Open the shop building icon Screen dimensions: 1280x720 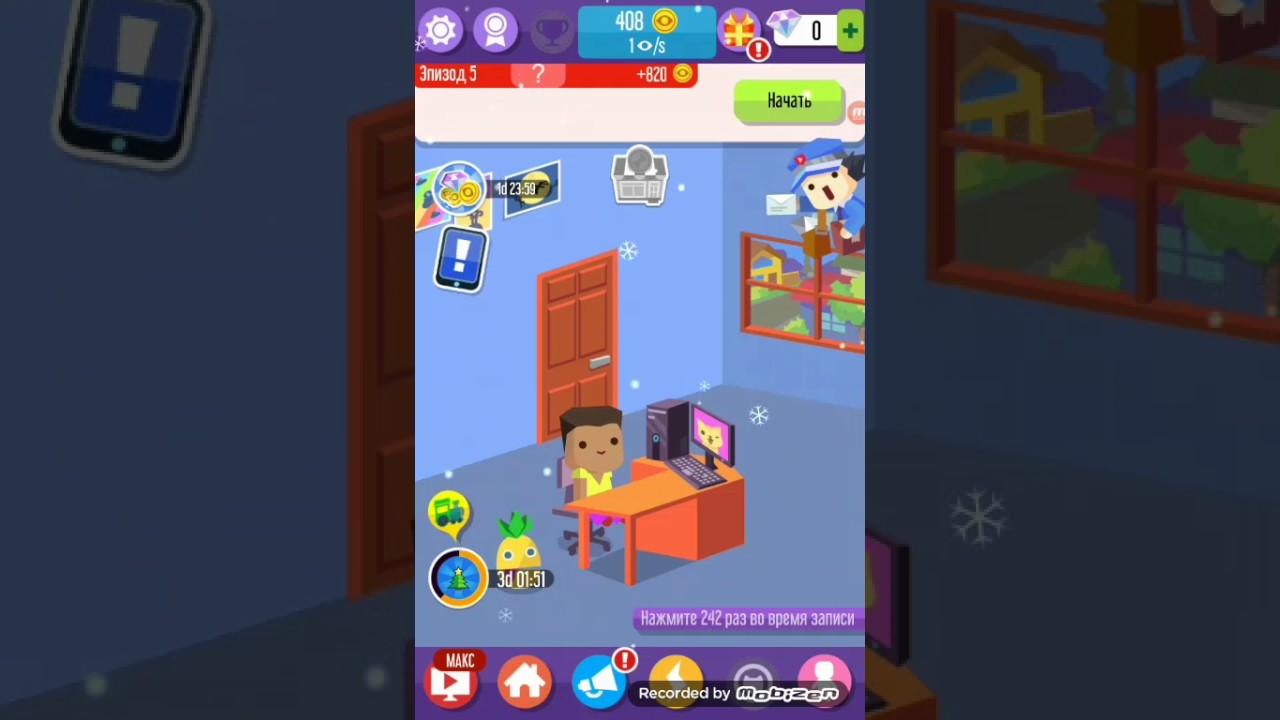point(640,177)
